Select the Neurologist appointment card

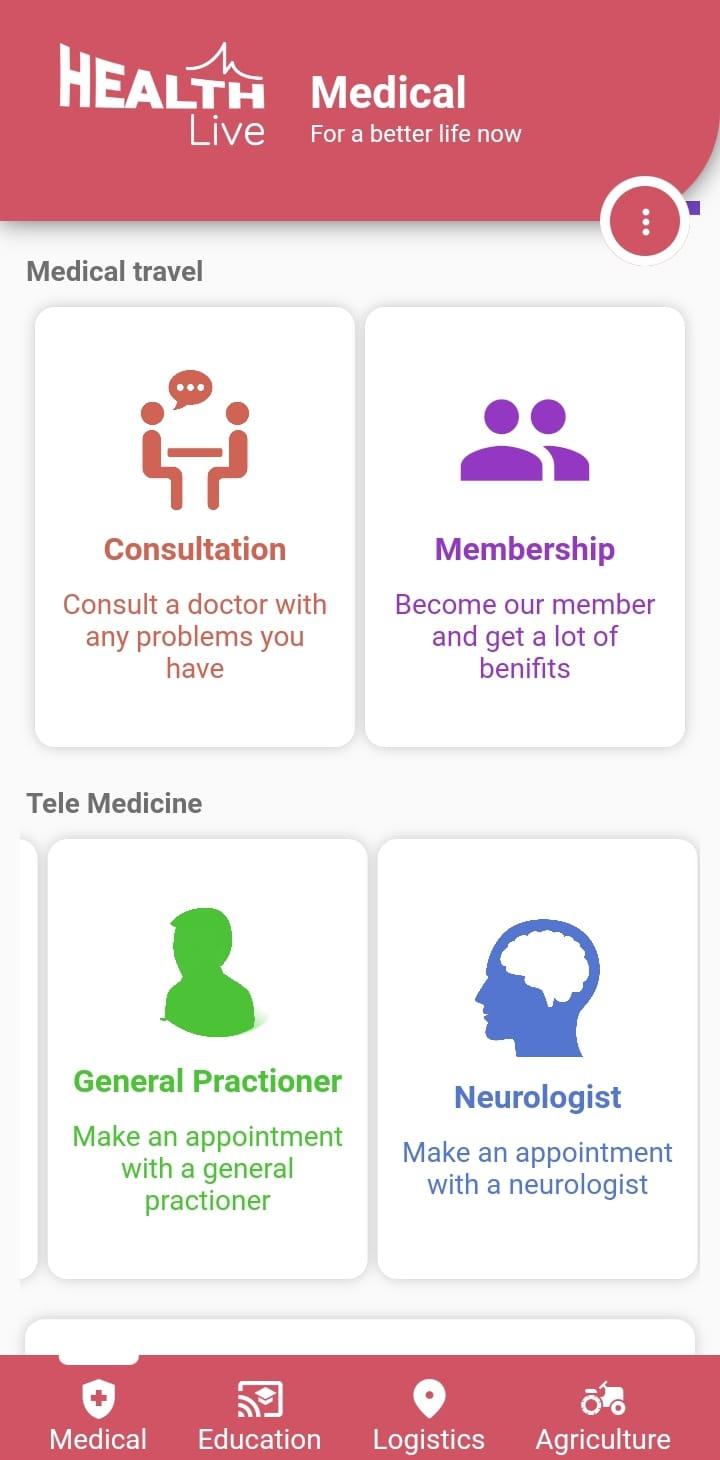tap(538, 1059)
